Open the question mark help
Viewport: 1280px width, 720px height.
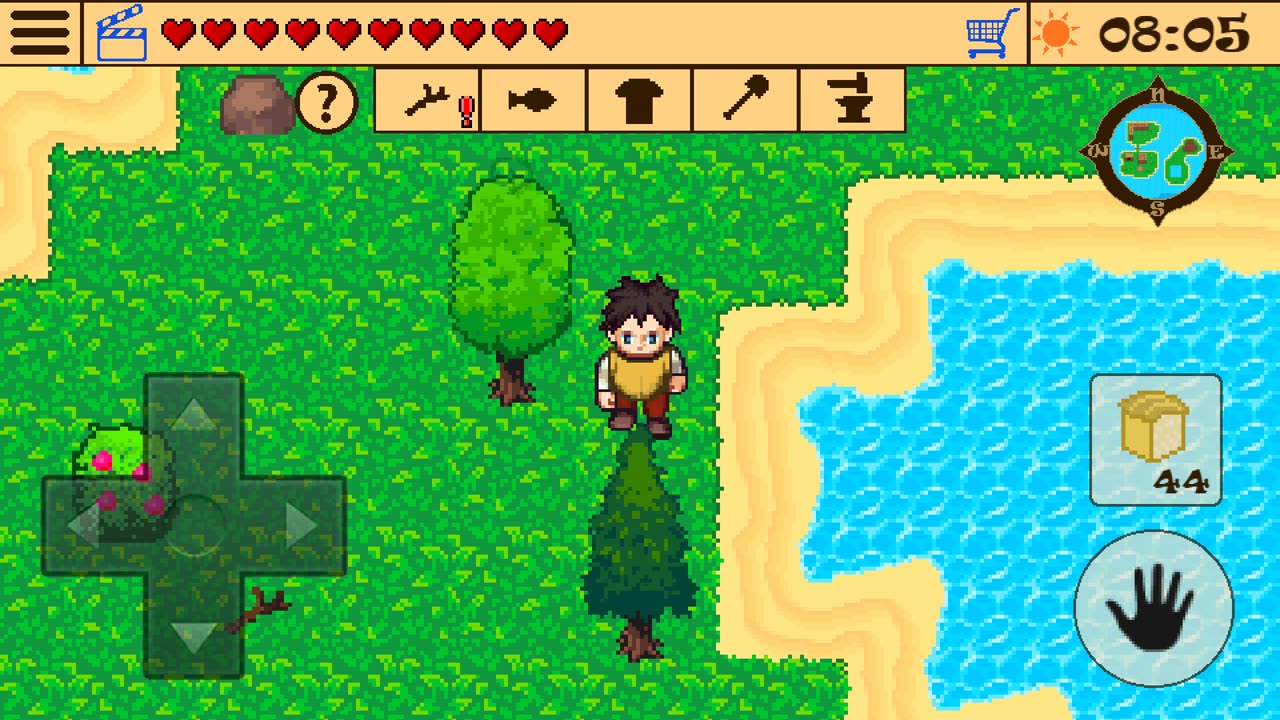[x=327, y=101]
